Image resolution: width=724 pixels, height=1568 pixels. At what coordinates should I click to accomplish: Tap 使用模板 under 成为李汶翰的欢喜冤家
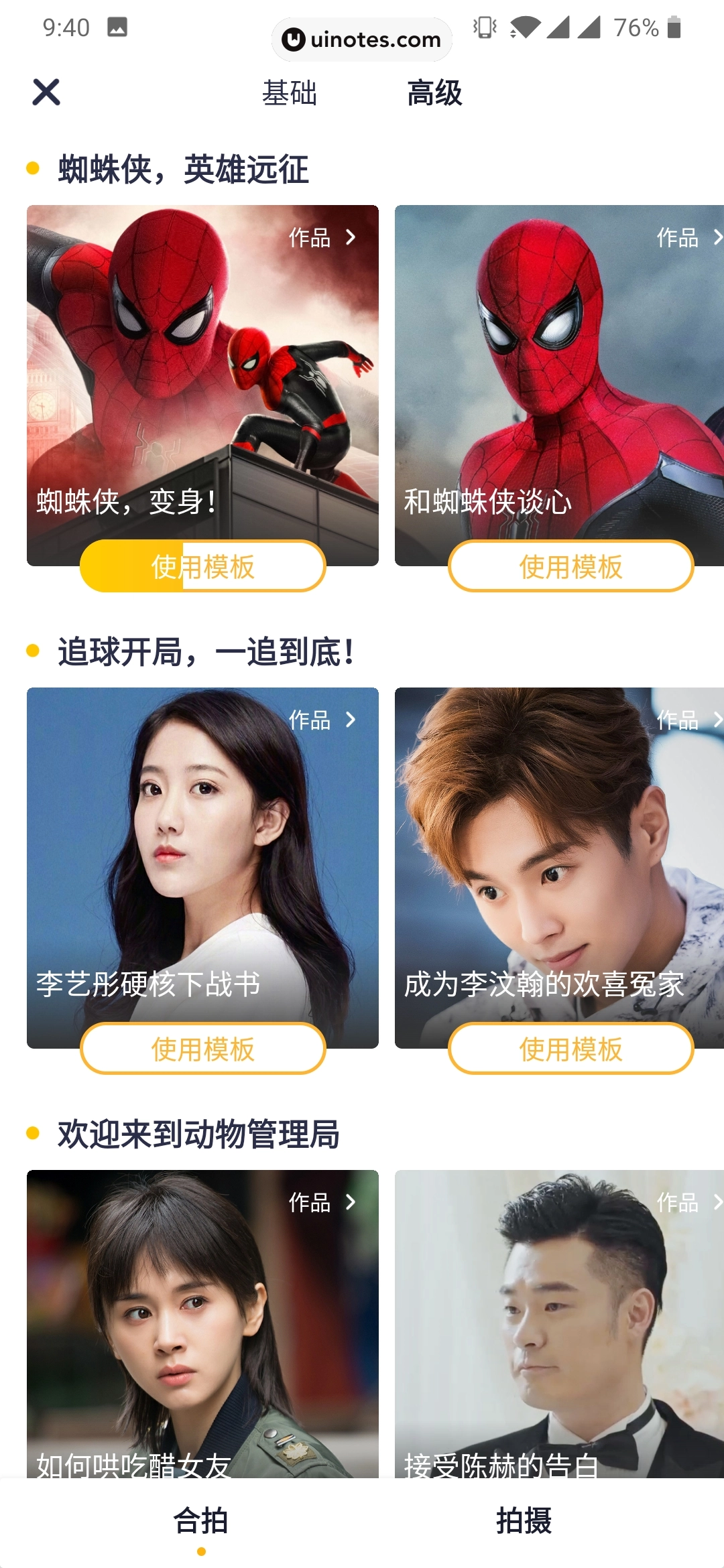coord(570,1048)
